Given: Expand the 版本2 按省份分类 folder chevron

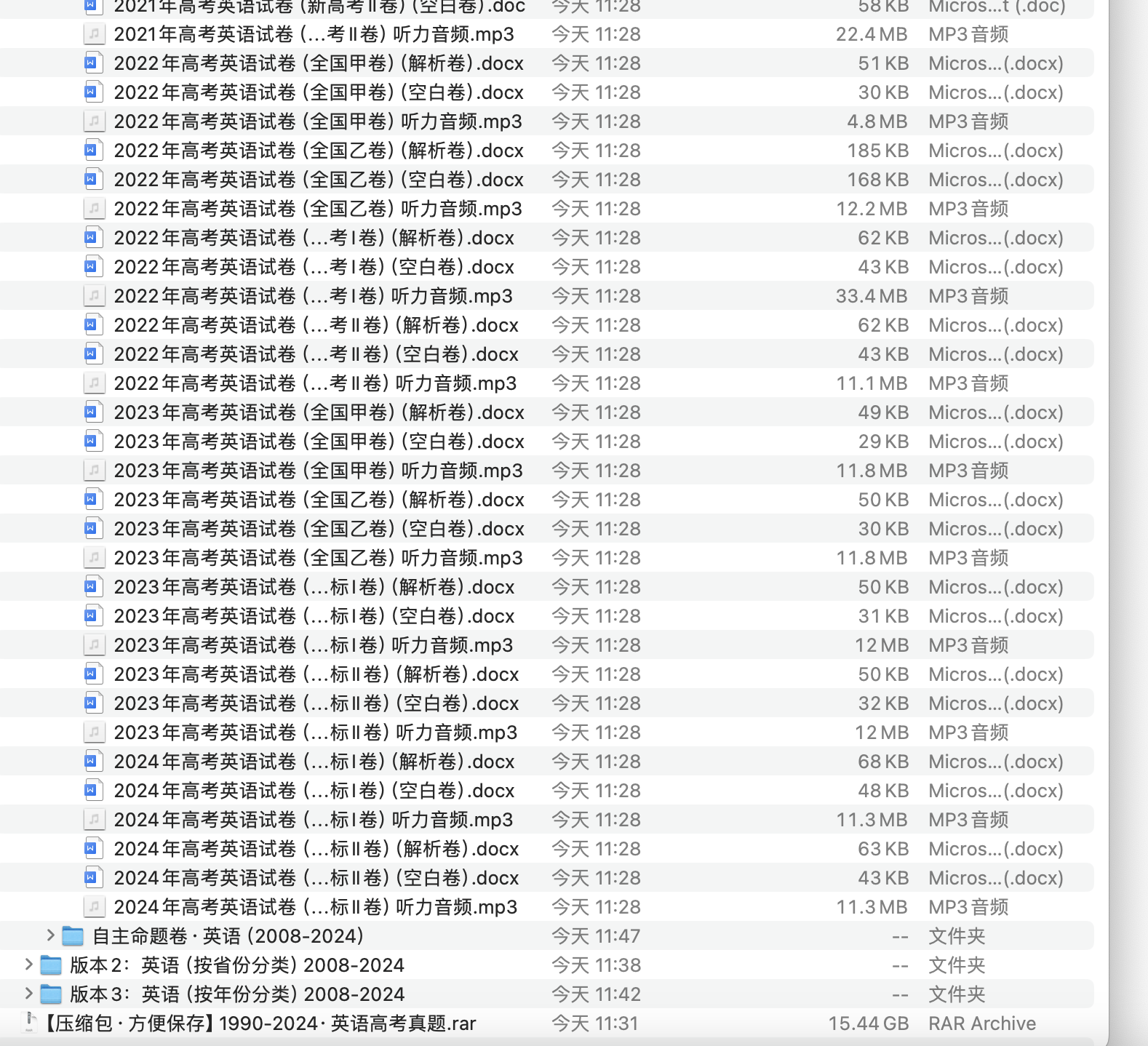Looking at the screenshot, I should 28,965.
